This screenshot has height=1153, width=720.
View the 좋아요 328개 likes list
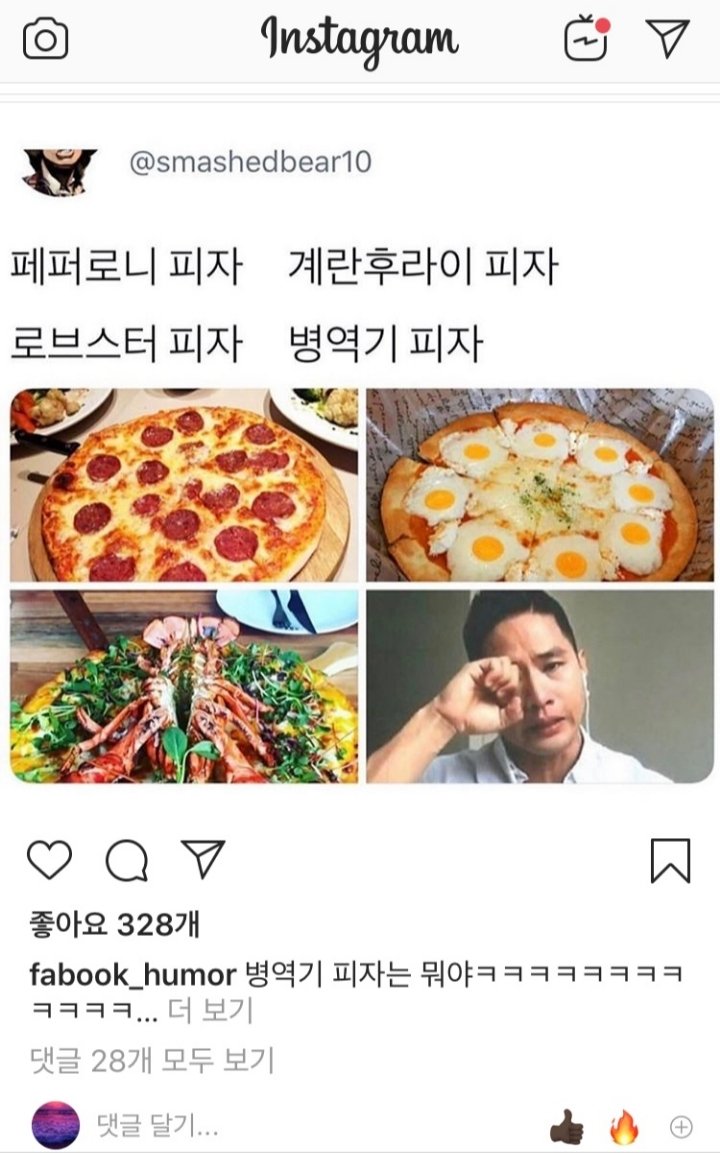coord(114,925)
